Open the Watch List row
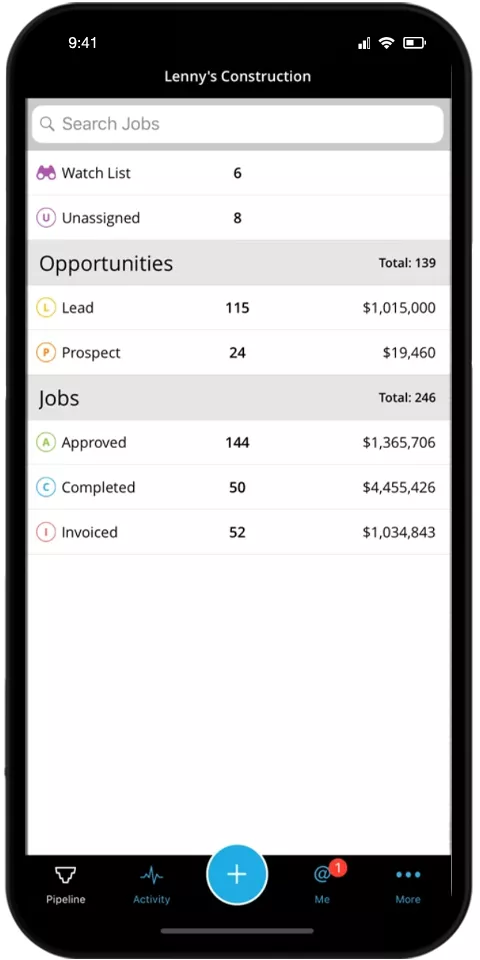The width and height of the screenshot is (480, 960). pyautogui.click(x=239, y=173)
